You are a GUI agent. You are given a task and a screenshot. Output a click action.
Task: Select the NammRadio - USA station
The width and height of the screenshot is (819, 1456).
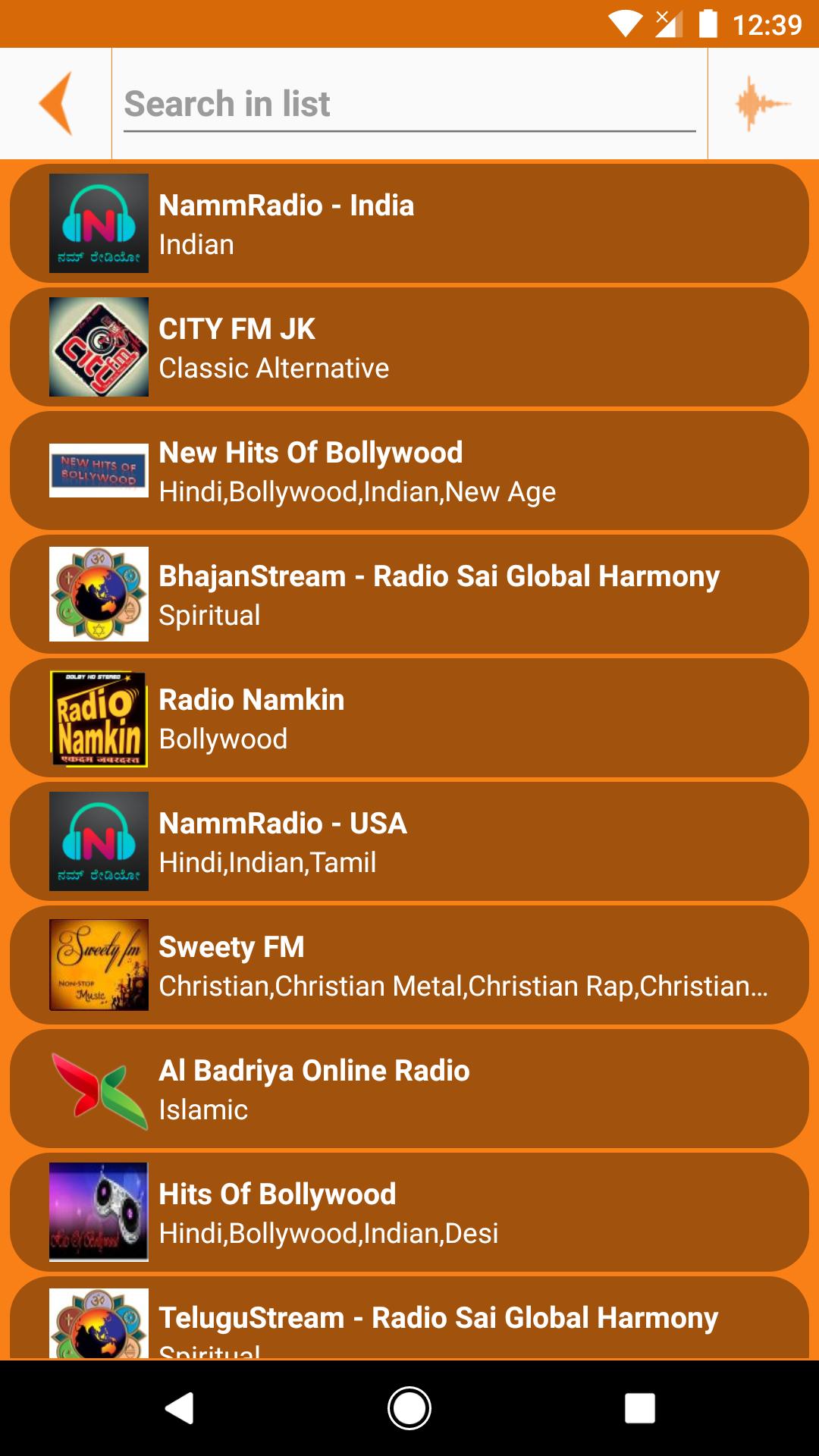tap(409, 842)
